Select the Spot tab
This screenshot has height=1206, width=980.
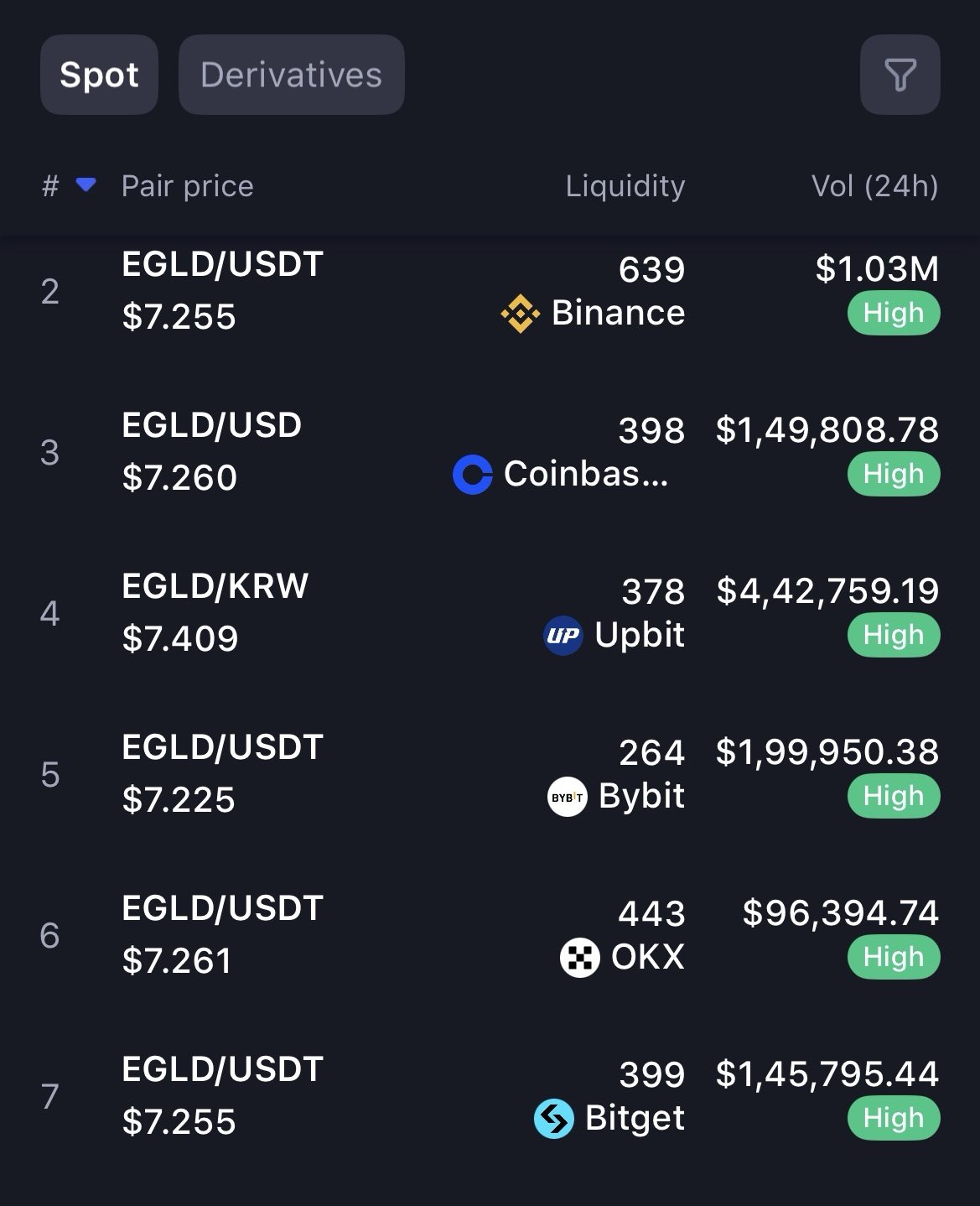pyautogui.click(x=99, y=75)
